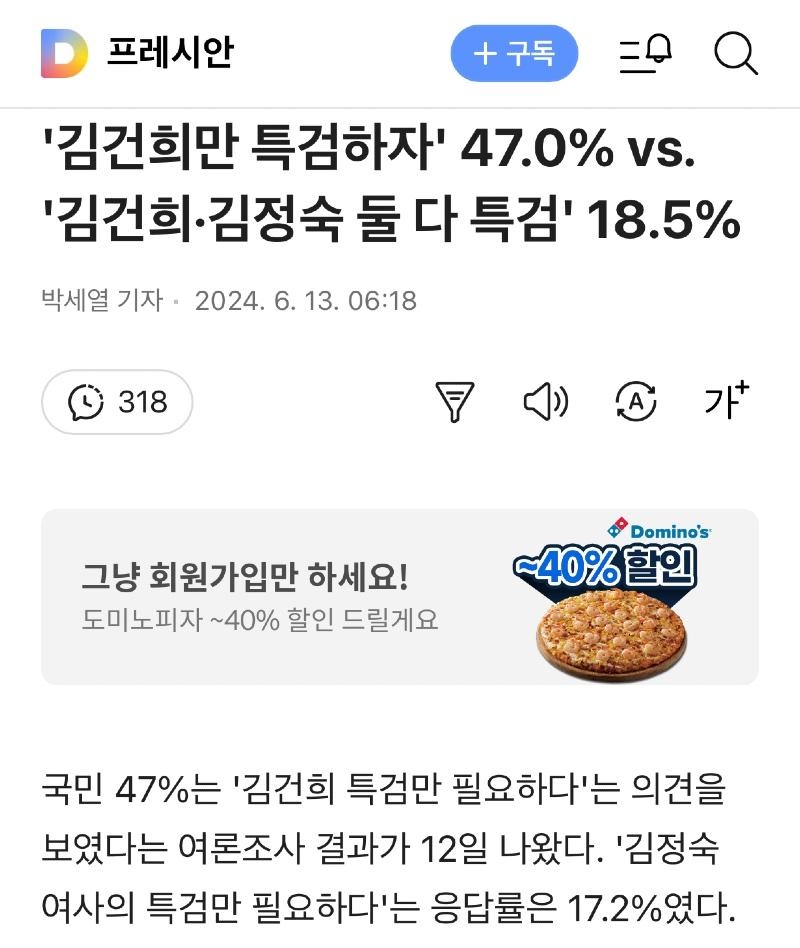800x948 pixels.
Task: Open the notification settings bell icon
Action: click(645, 53)
